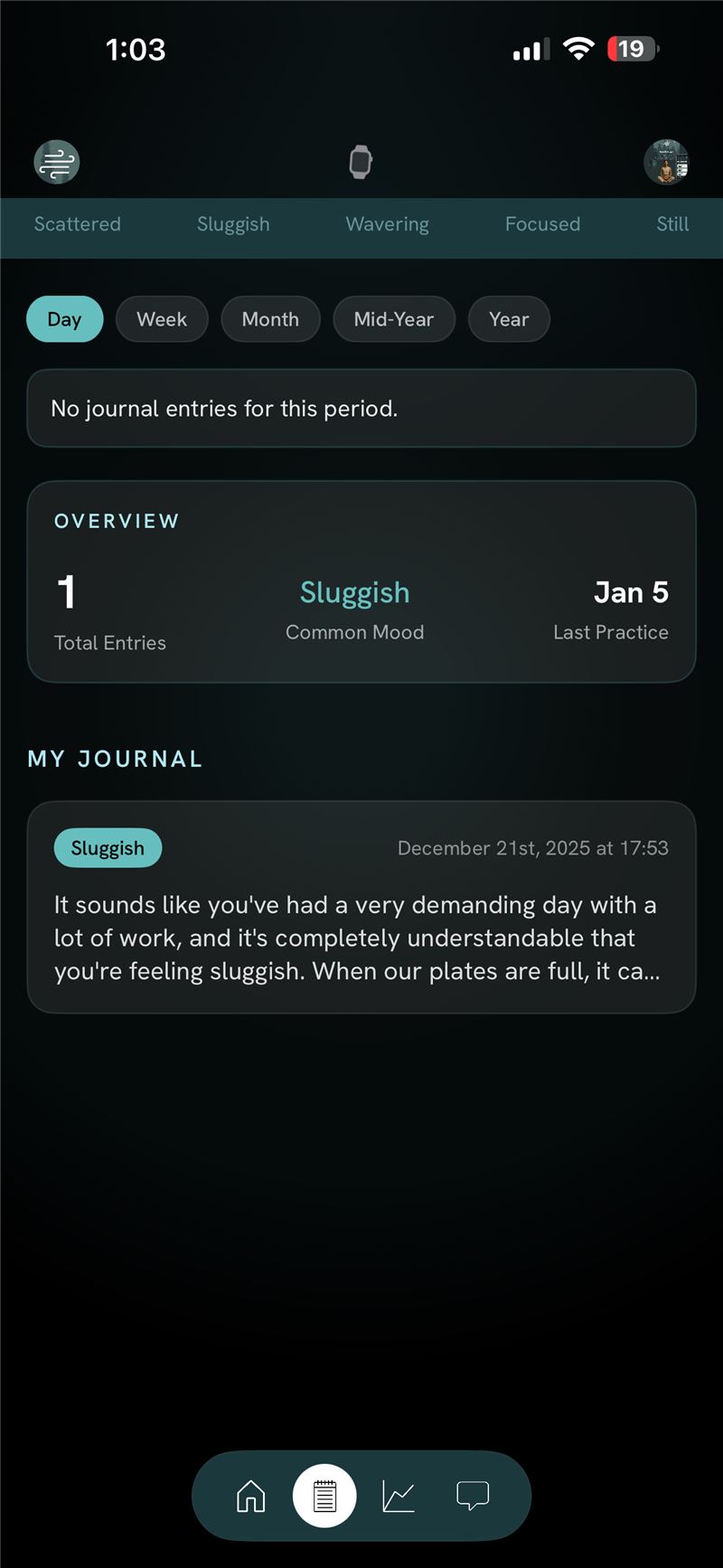This screenshot has height=1568, width=723.
Task: Switch to the Day period chip
Action: click(64, 319)
